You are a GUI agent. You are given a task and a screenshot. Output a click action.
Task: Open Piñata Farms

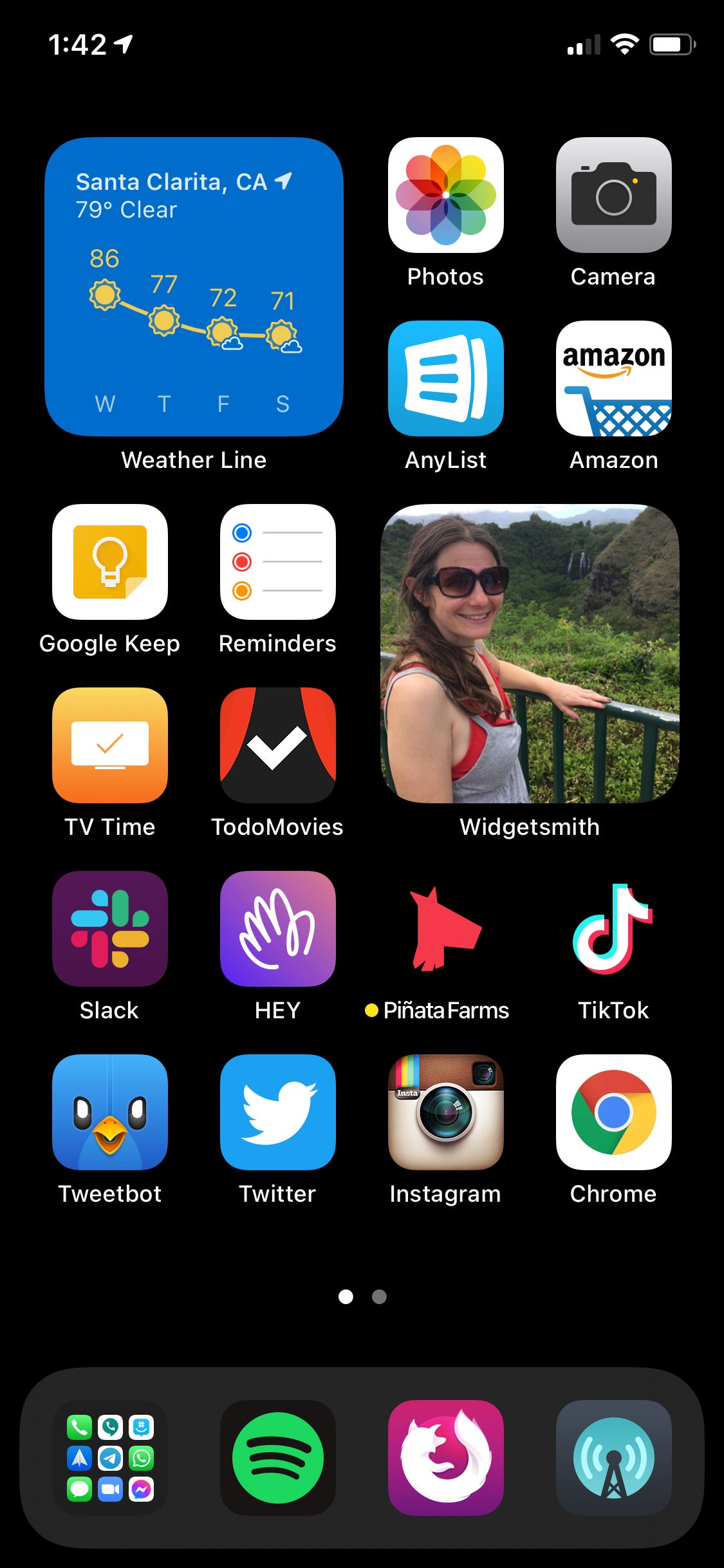click(x=445, y=929)
